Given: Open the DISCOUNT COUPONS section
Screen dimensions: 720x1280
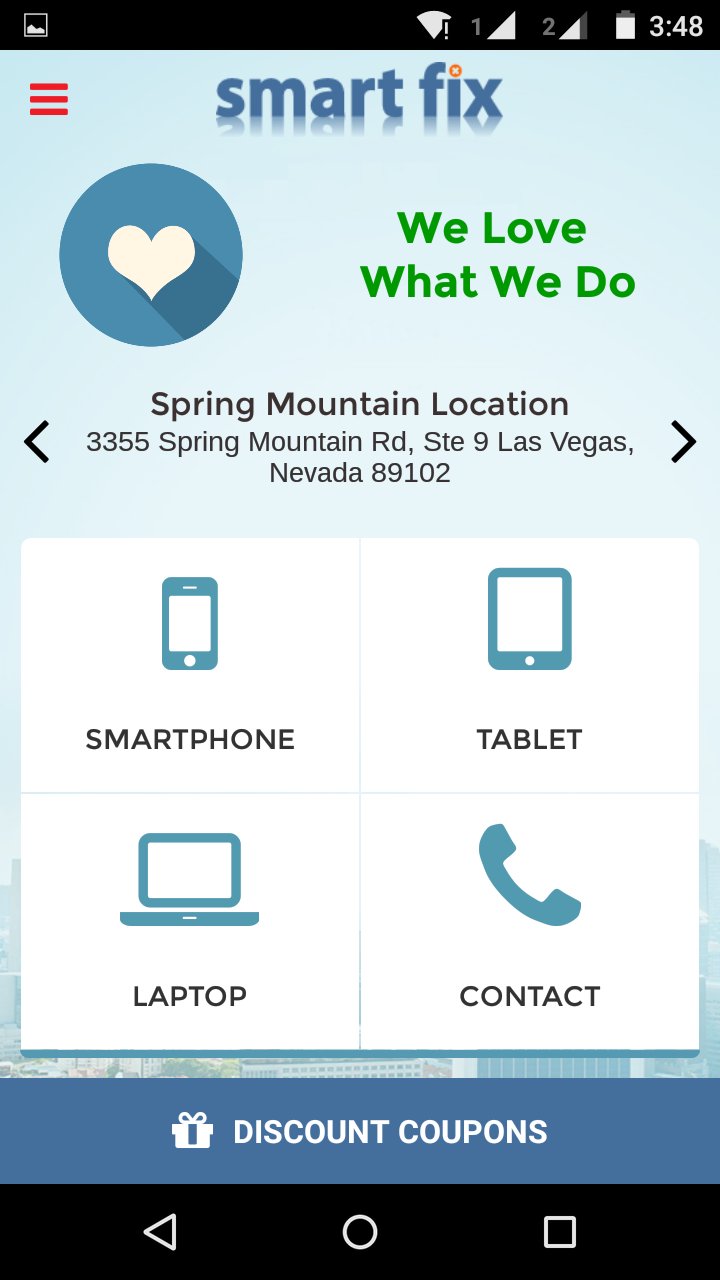Looking at the screenshot, I should click(390, 1131).
